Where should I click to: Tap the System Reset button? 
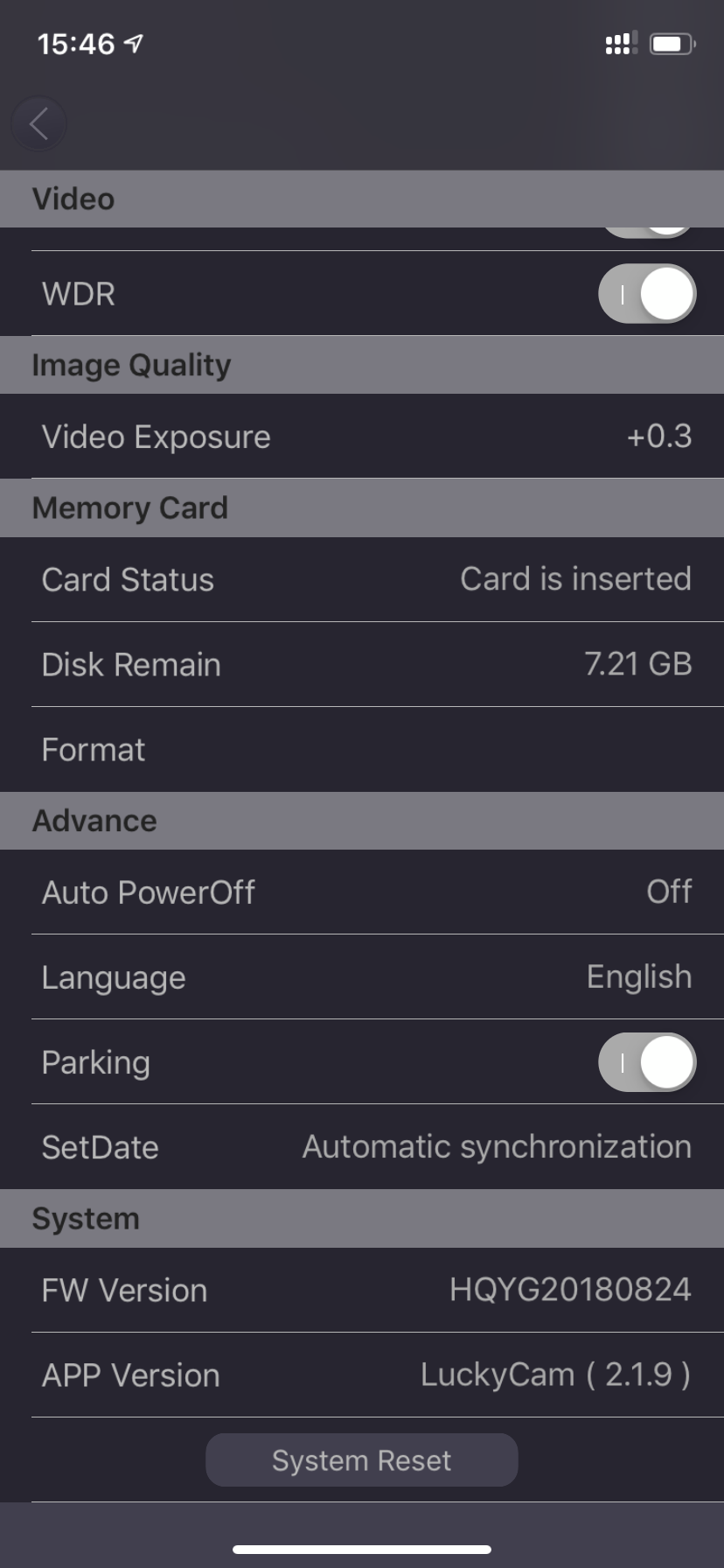click(362, 1459)
